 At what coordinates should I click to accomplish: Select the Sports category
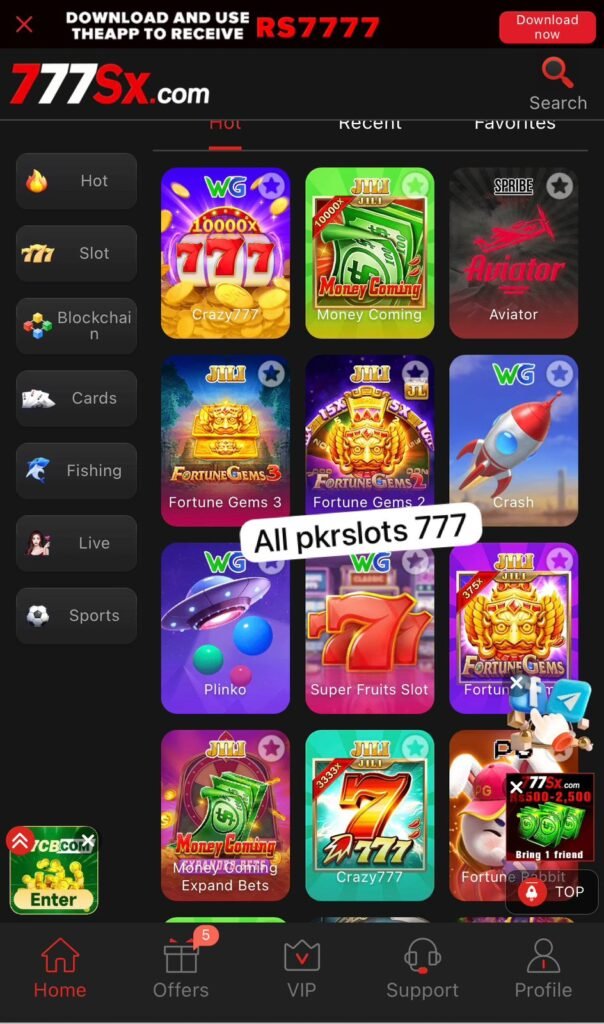(x=76, y=616)
